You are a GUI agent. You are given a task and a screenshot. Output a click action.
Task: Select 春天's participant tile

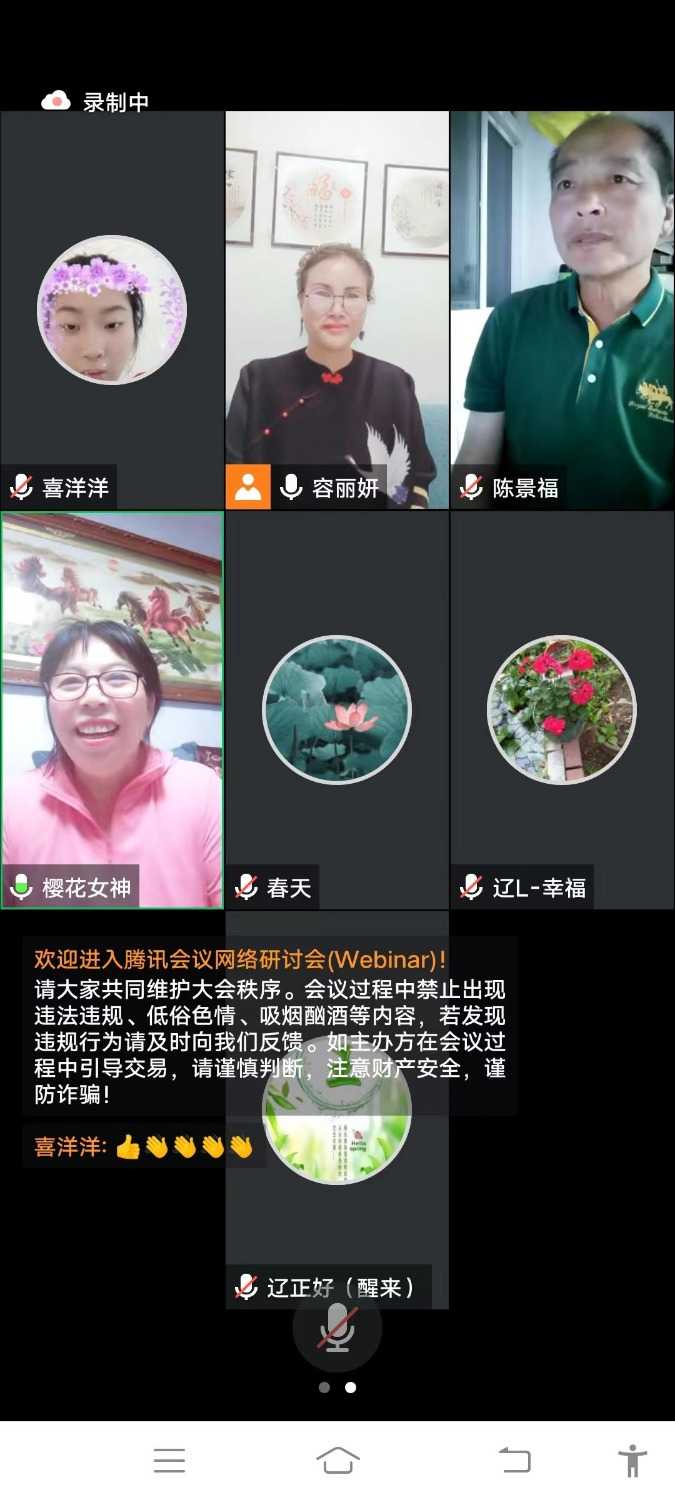(x=337, y=710)
